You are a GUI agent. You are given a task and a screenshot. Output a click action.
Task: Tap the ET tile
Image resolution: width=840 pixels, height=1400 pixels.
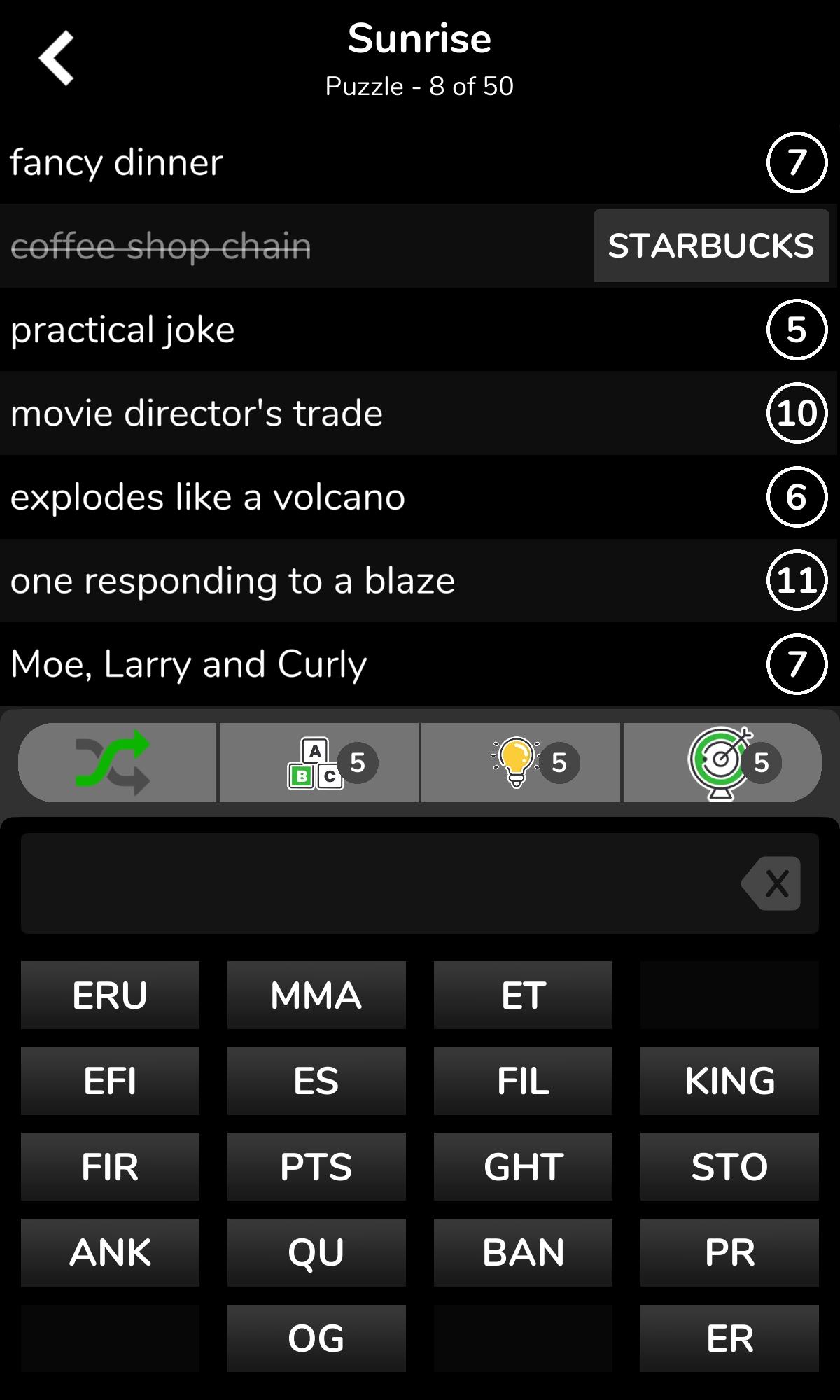coord(523,995)
